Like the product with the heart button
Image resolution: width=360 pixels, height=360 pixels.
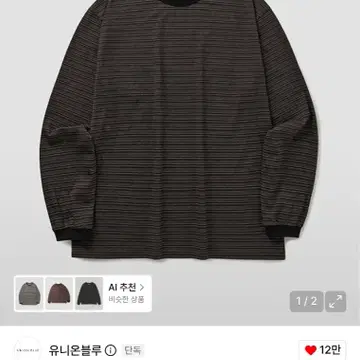pos(322,350)
